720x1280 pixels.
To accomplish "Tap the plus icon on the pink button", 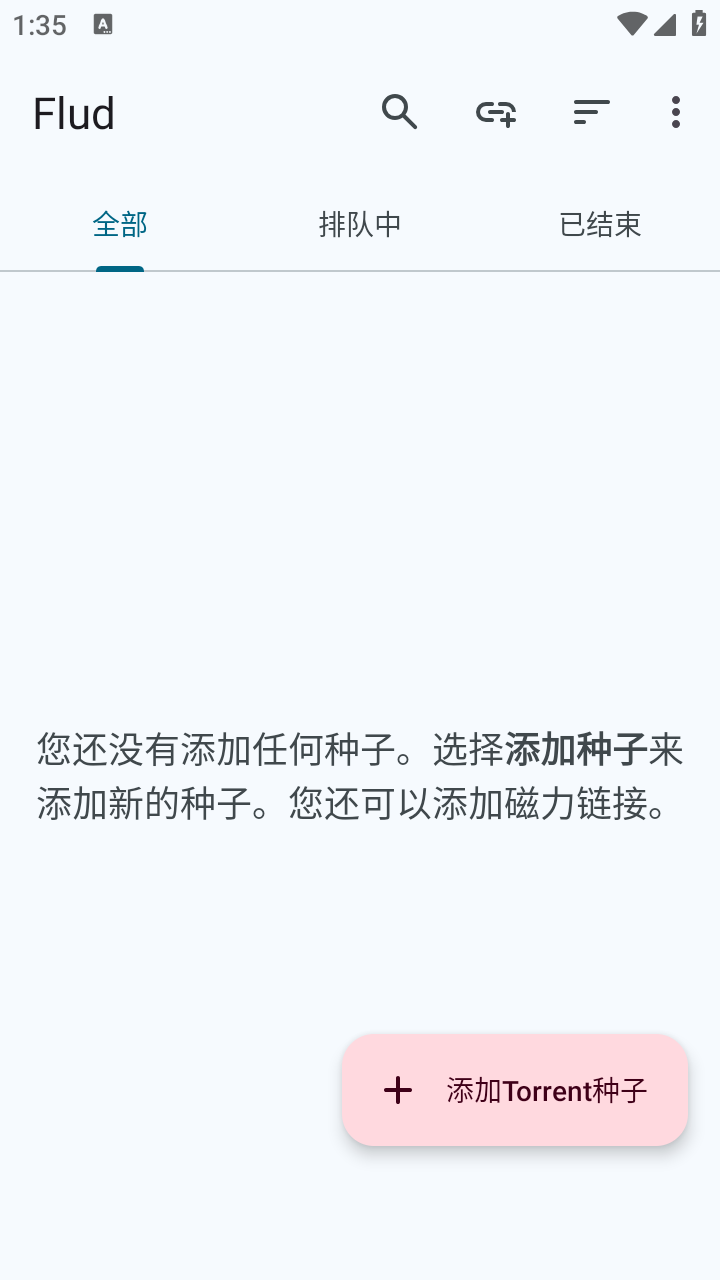I will pos(398,1090).
